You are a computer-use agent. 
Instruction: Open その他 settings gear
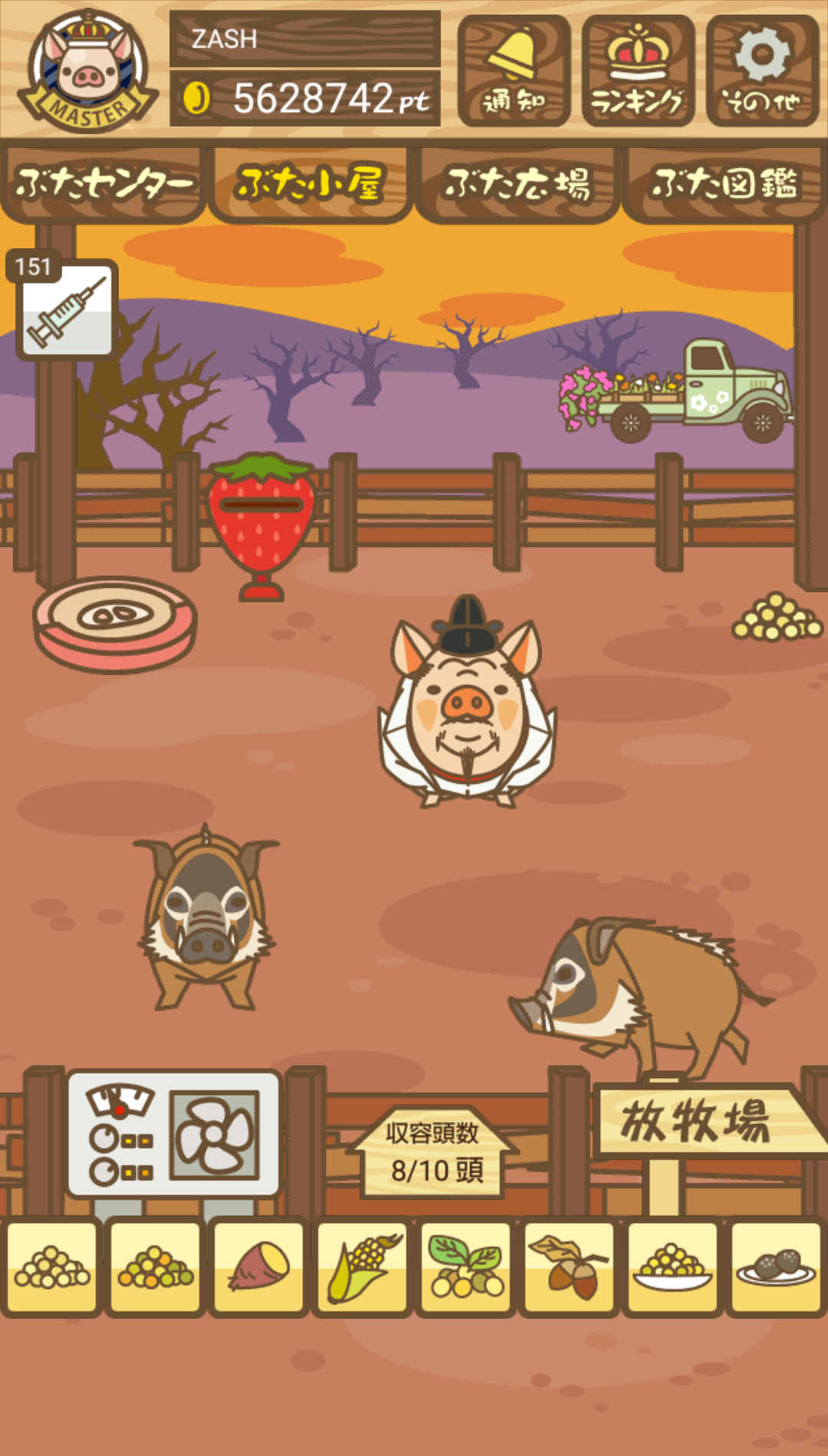pyautogui.click(x=762, y=71)
